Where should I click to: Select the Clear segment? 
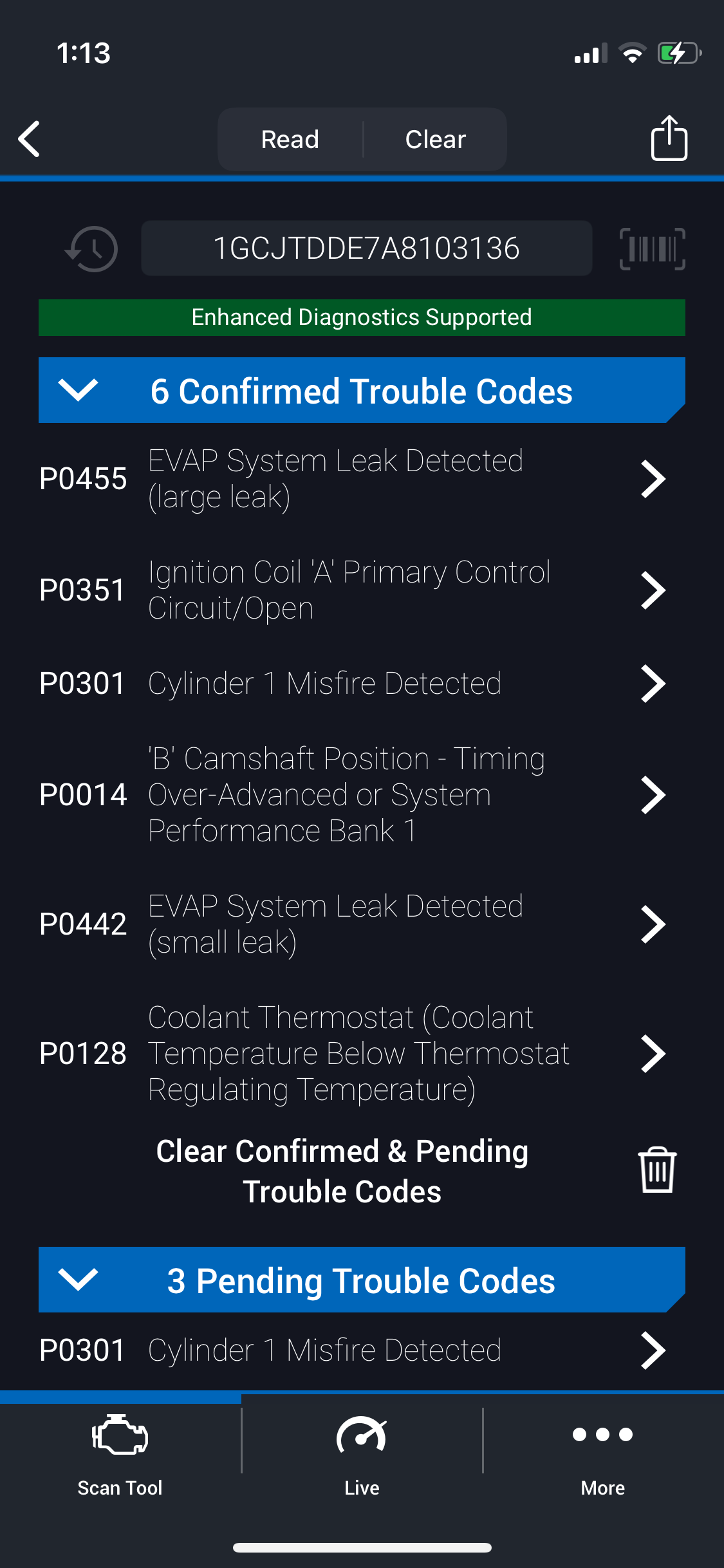coord(435,140)
